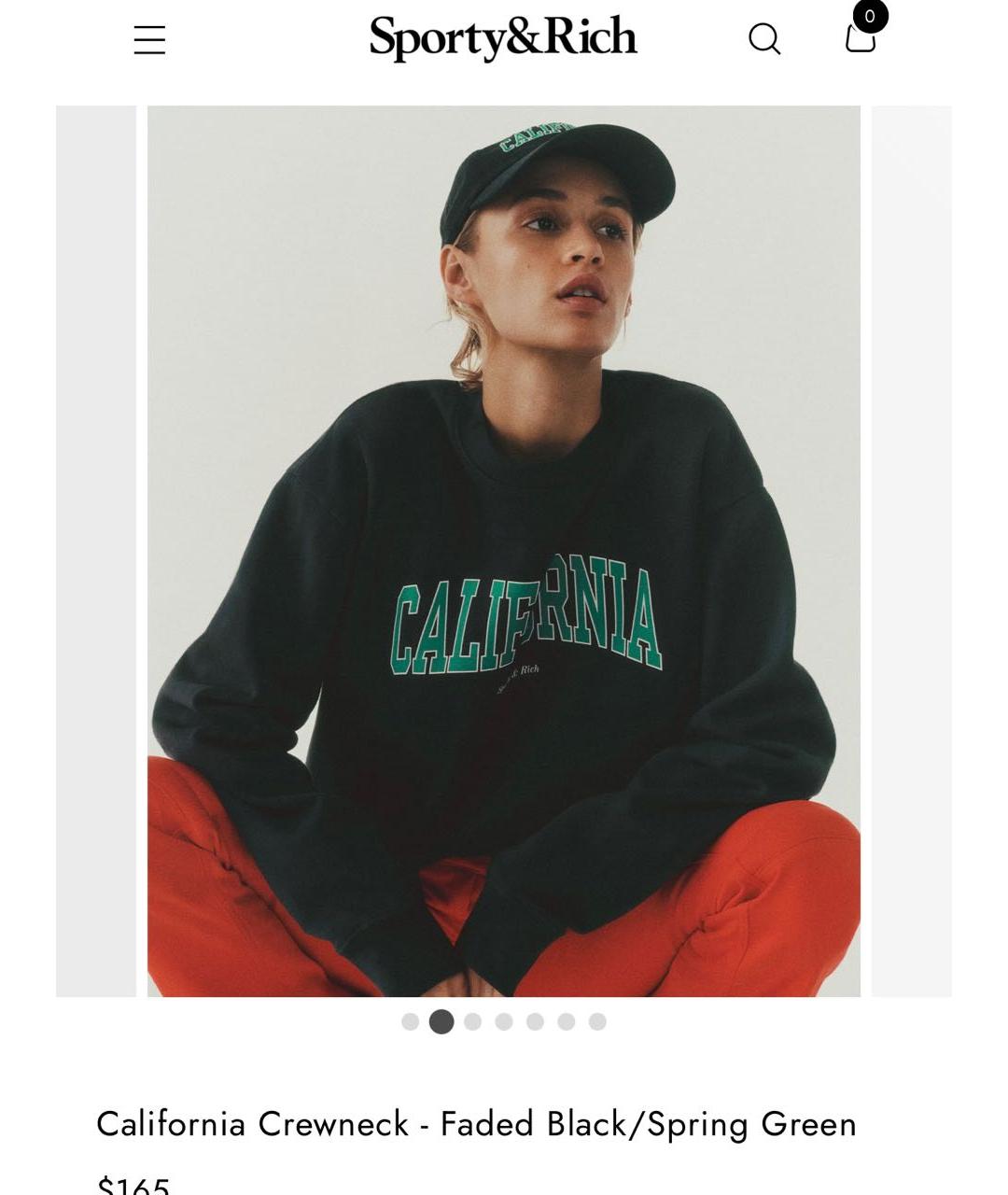Open the shopping bag cart
1008x1195 pixels.
coord(861,37)
